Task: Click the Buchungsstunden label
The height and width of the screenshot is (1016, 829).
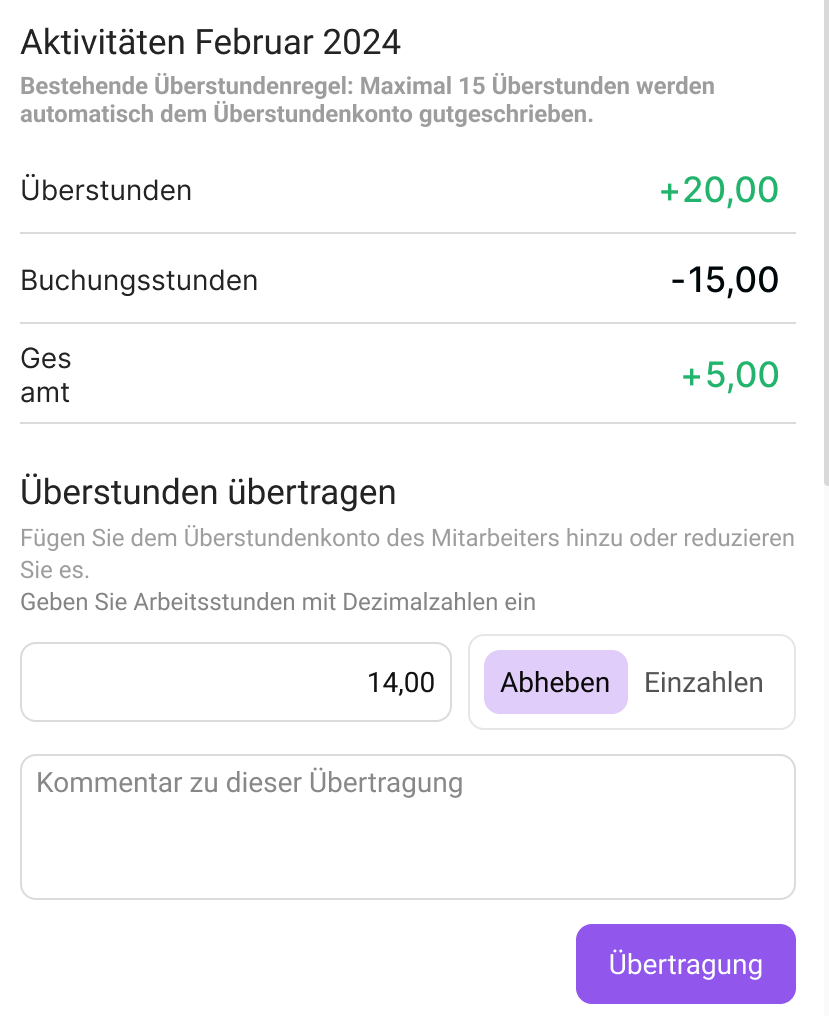Action: click(x=138, y=280)
